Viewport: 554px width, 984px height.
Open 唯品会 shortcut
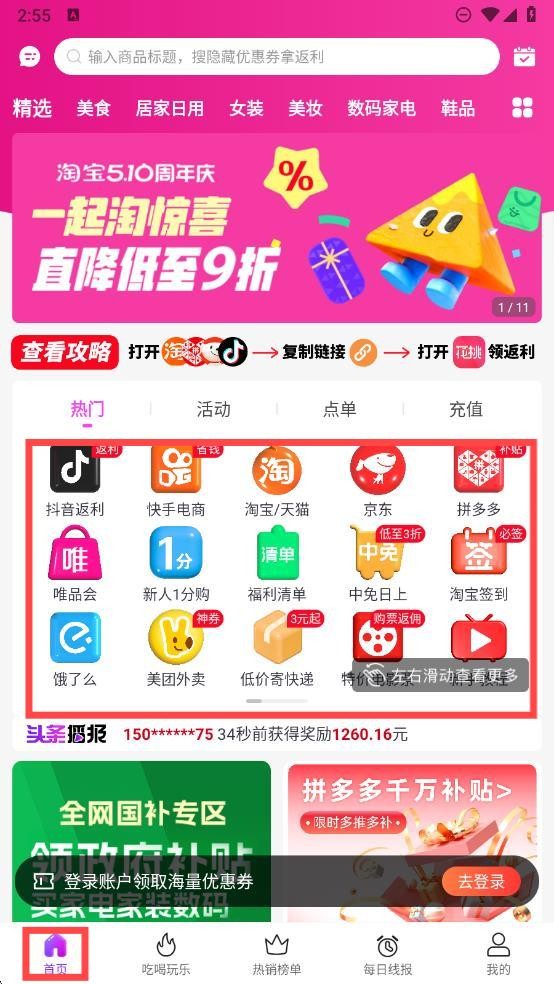[x=75, y=564]
